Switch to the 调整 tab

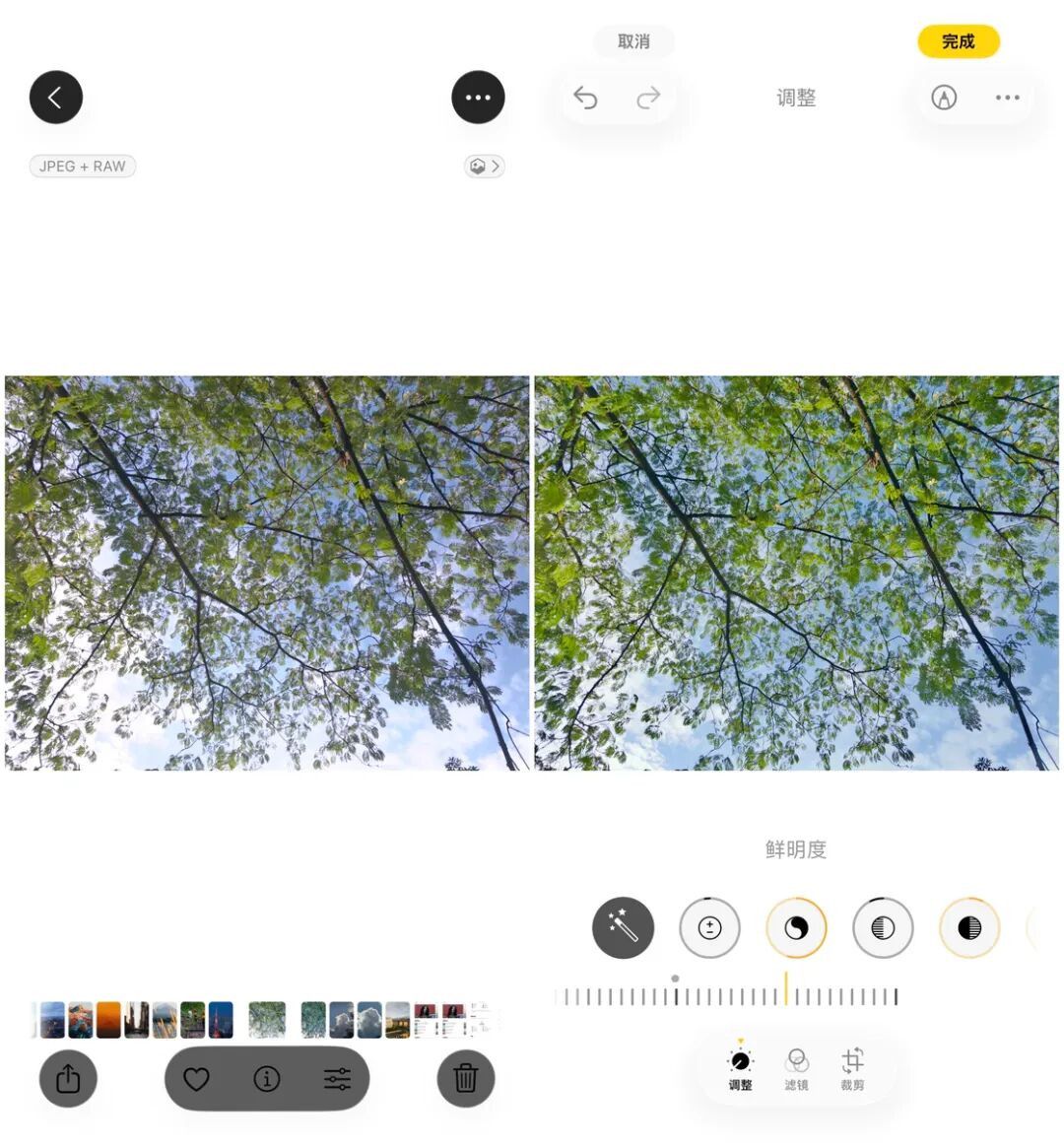[740, 1068]
